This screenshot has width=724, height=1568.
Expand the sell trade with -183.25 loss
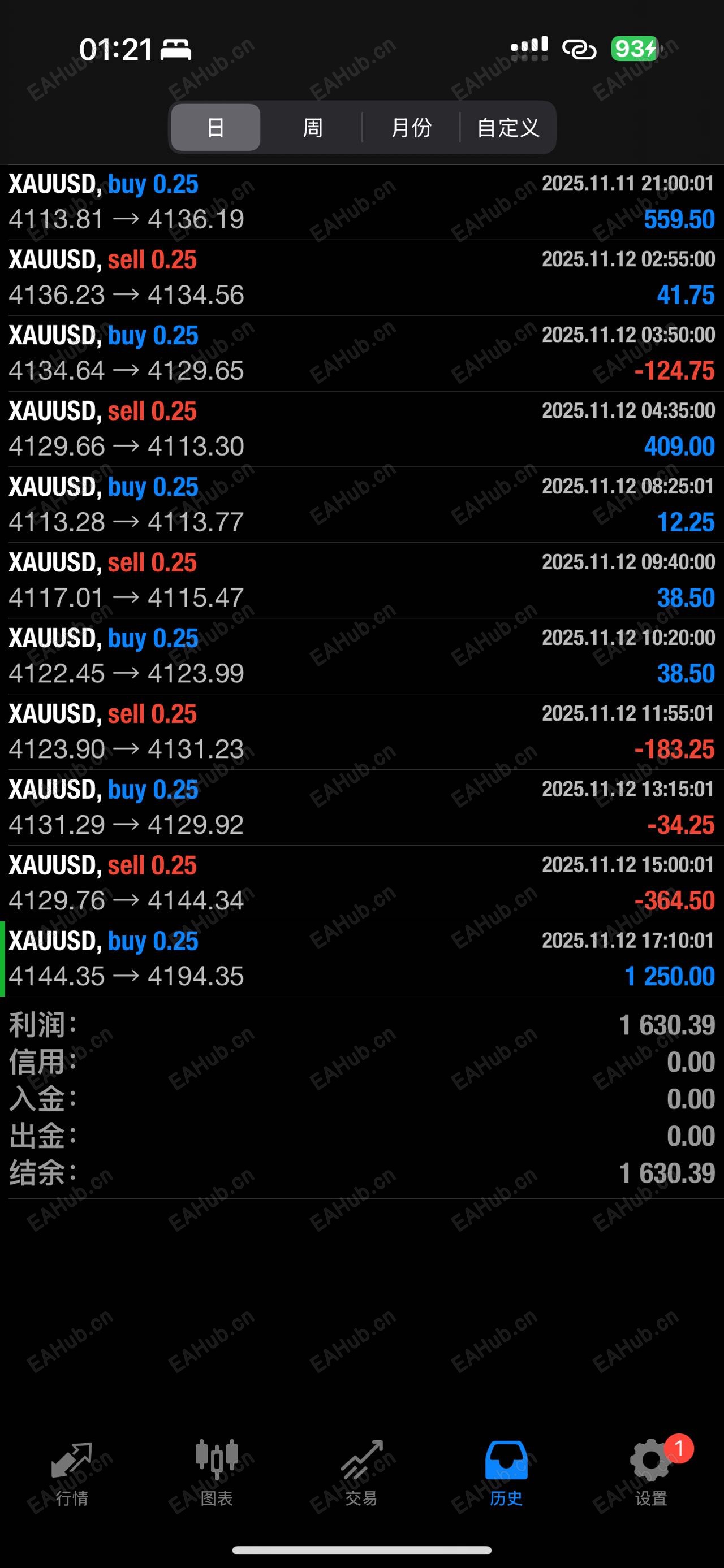coord(361,731)
